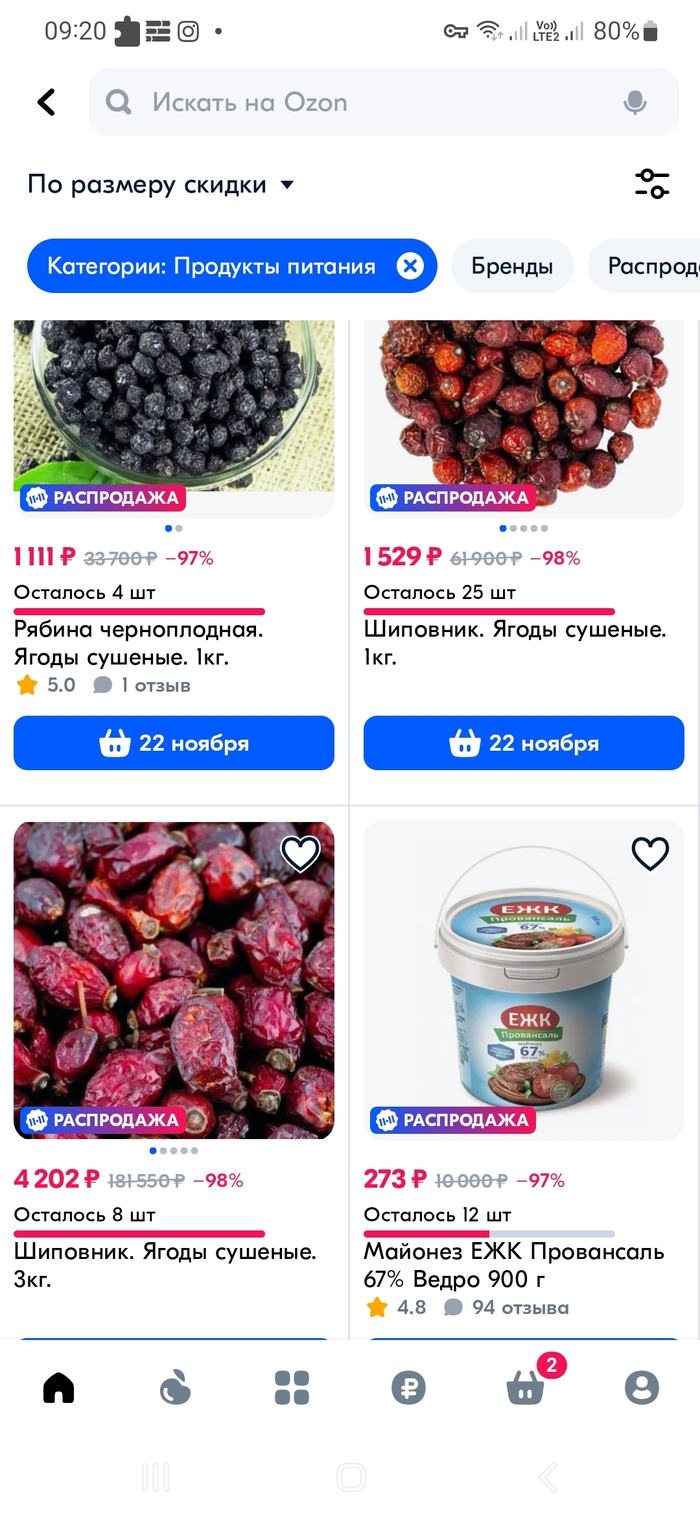Go to the profile tab
Image resolution: width=700 pixels, height=1517 pixels.
641,1387
